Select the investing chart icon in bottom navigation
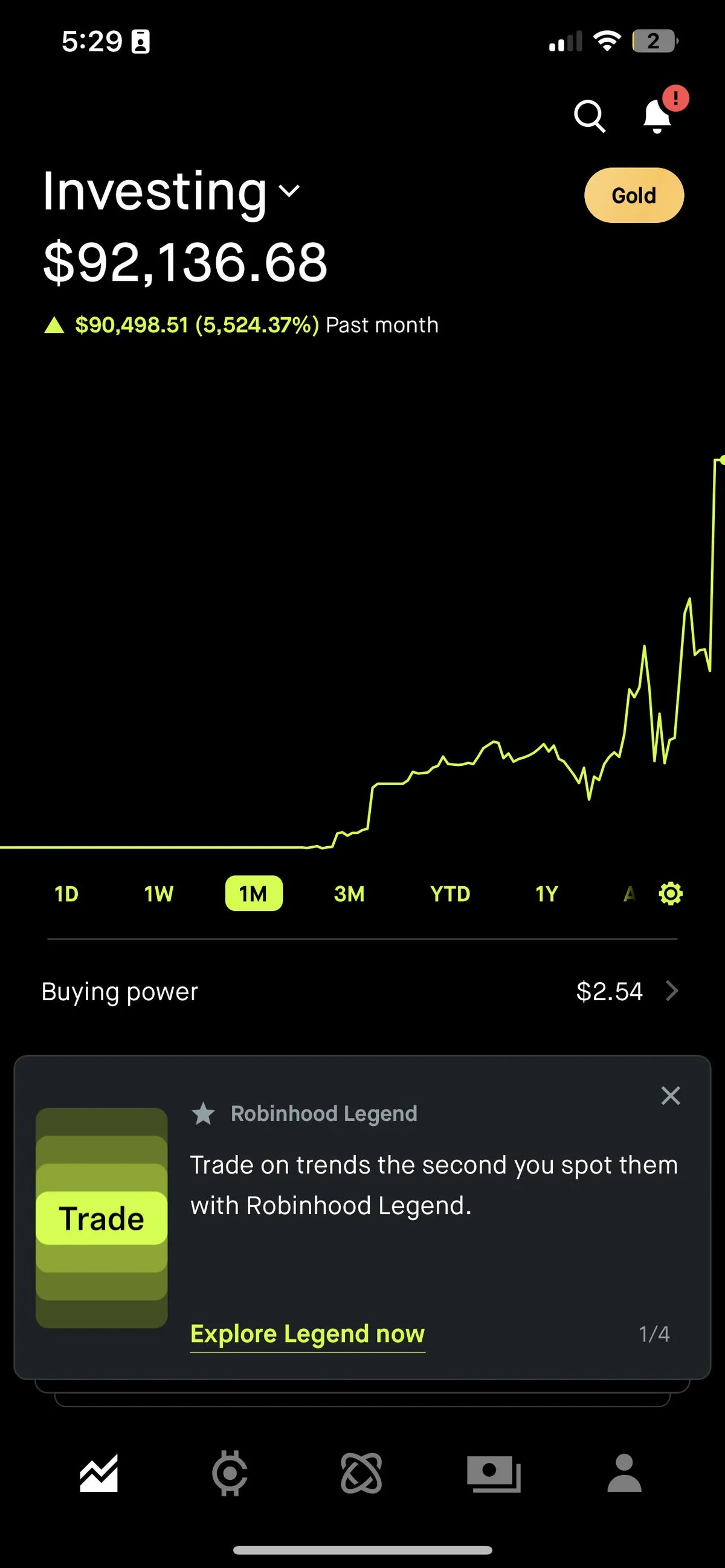 pyautogui.click(x=99, y=1474)
